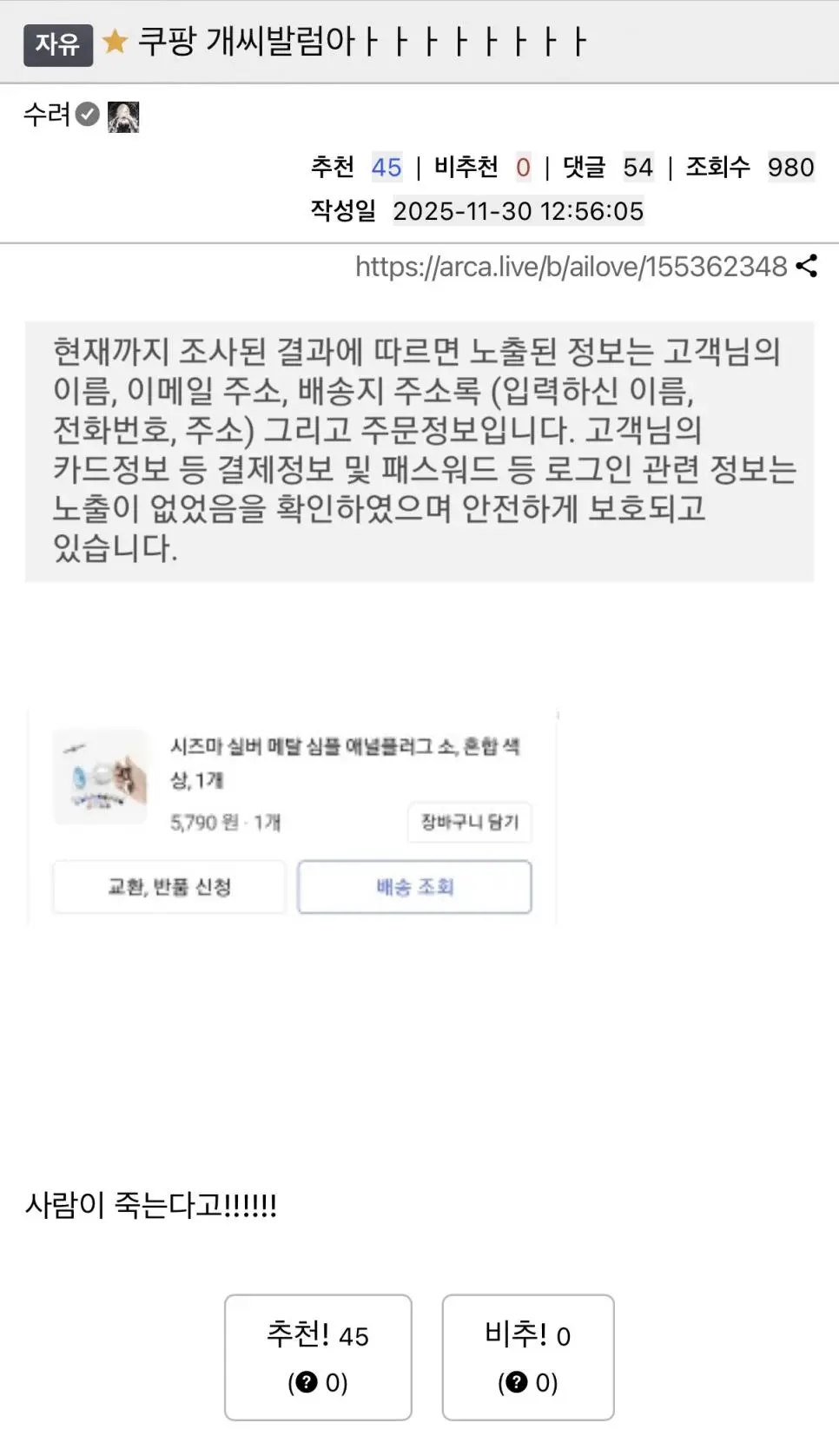
Task: Tap the 비추 downvote button
Action: pyautogui.click(x=528, y=1357)
